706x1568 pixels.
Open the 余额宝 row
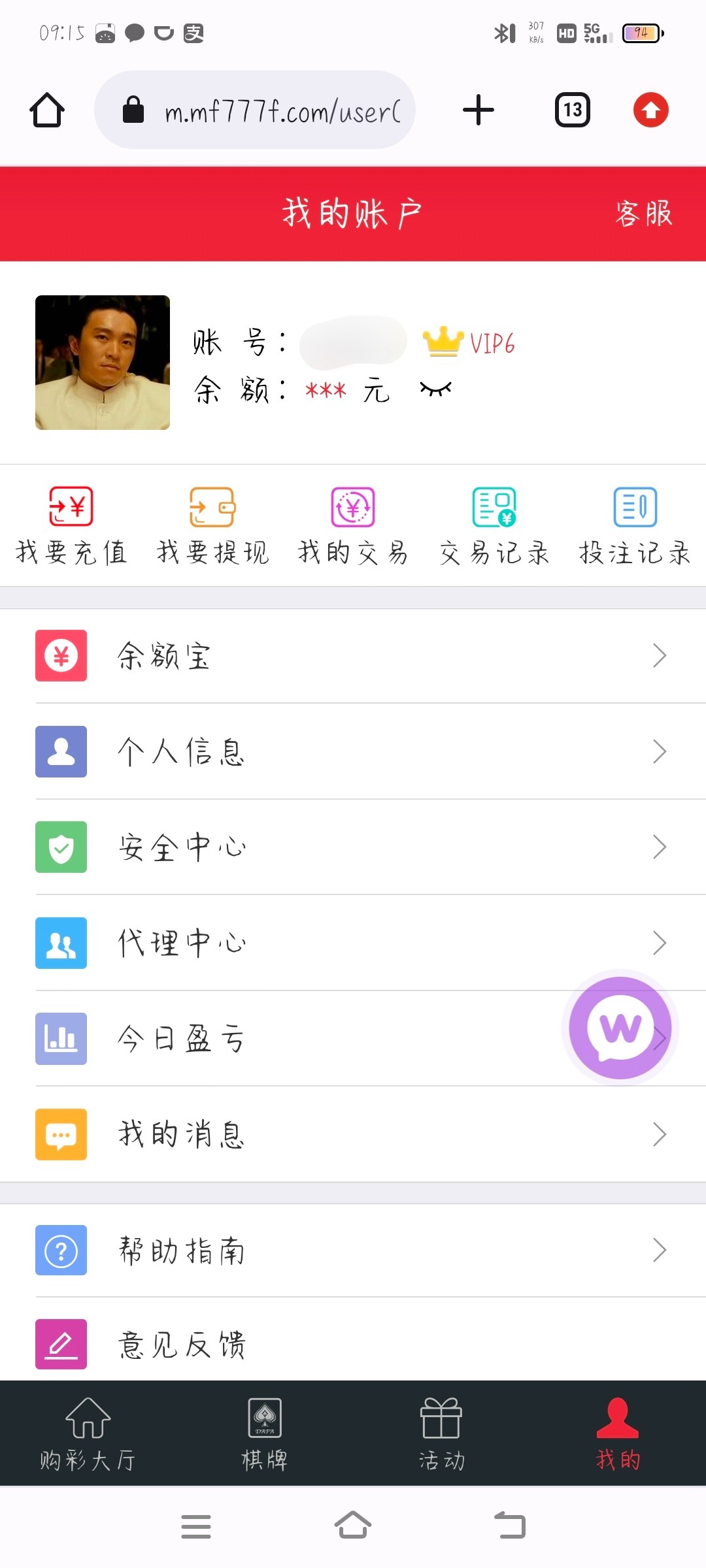[353, 655]
